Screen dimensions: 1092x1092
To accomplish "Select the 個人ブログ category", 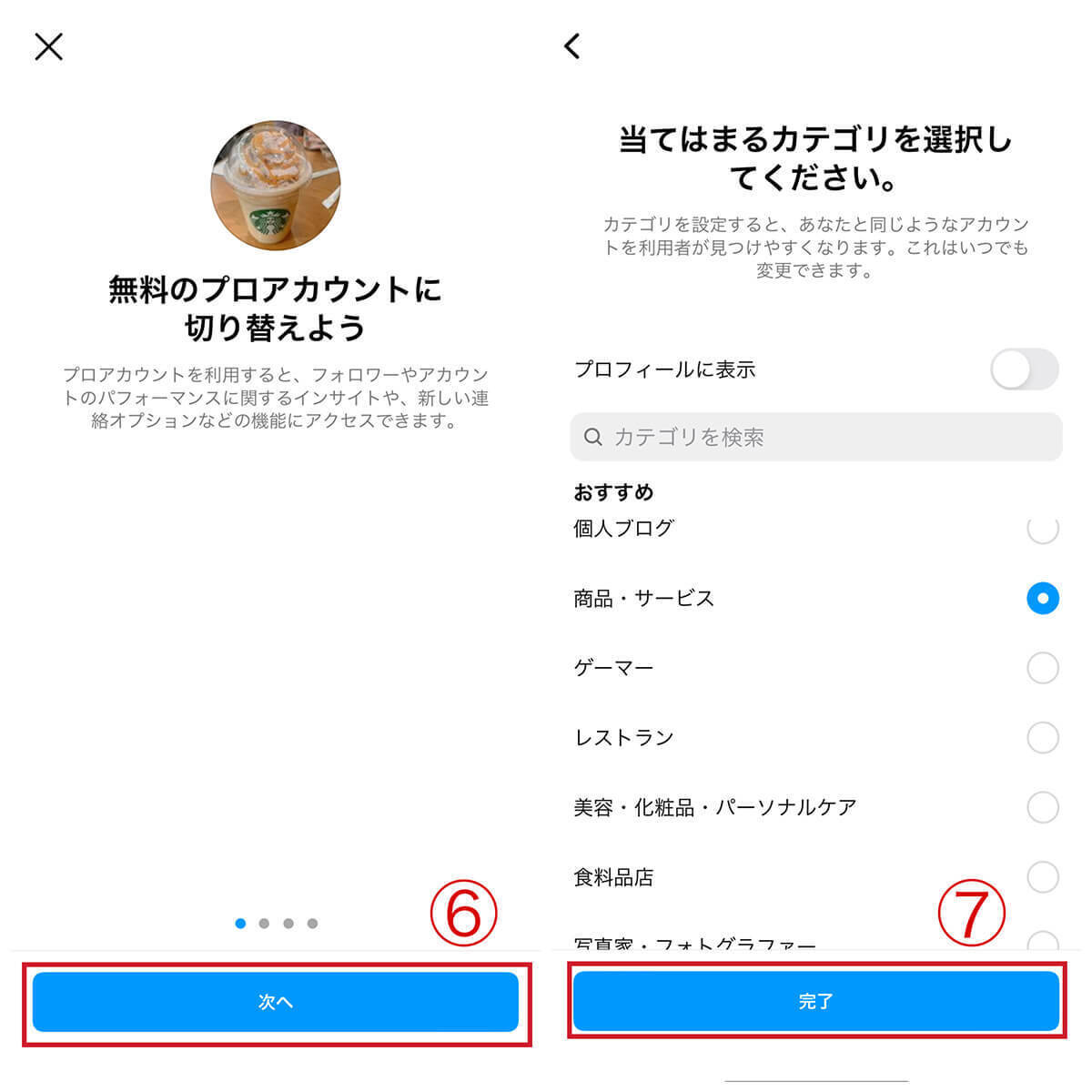I will click(x=1042, y=529).
